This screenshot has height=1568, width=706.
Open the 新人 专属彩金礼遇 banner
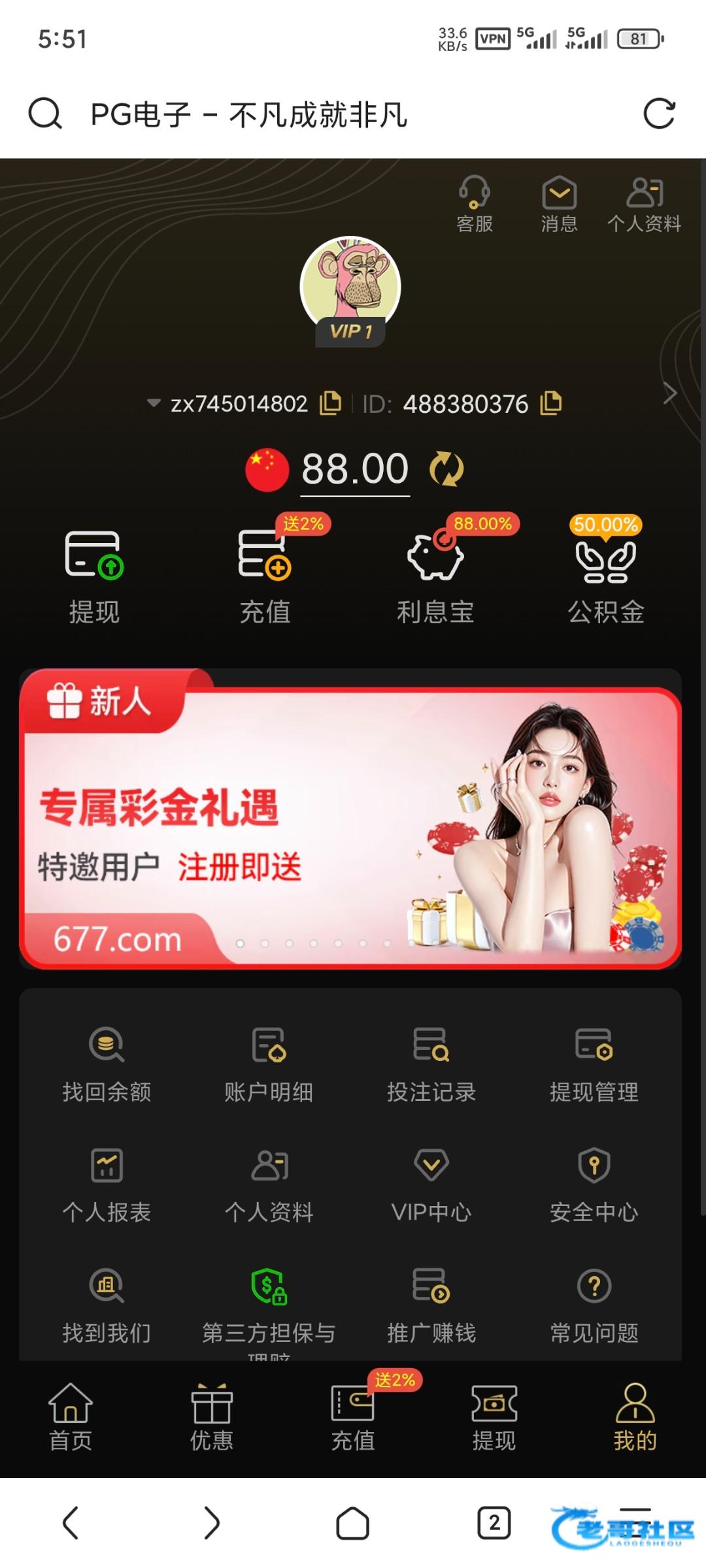pyautogui.click(x=350, y=818)
